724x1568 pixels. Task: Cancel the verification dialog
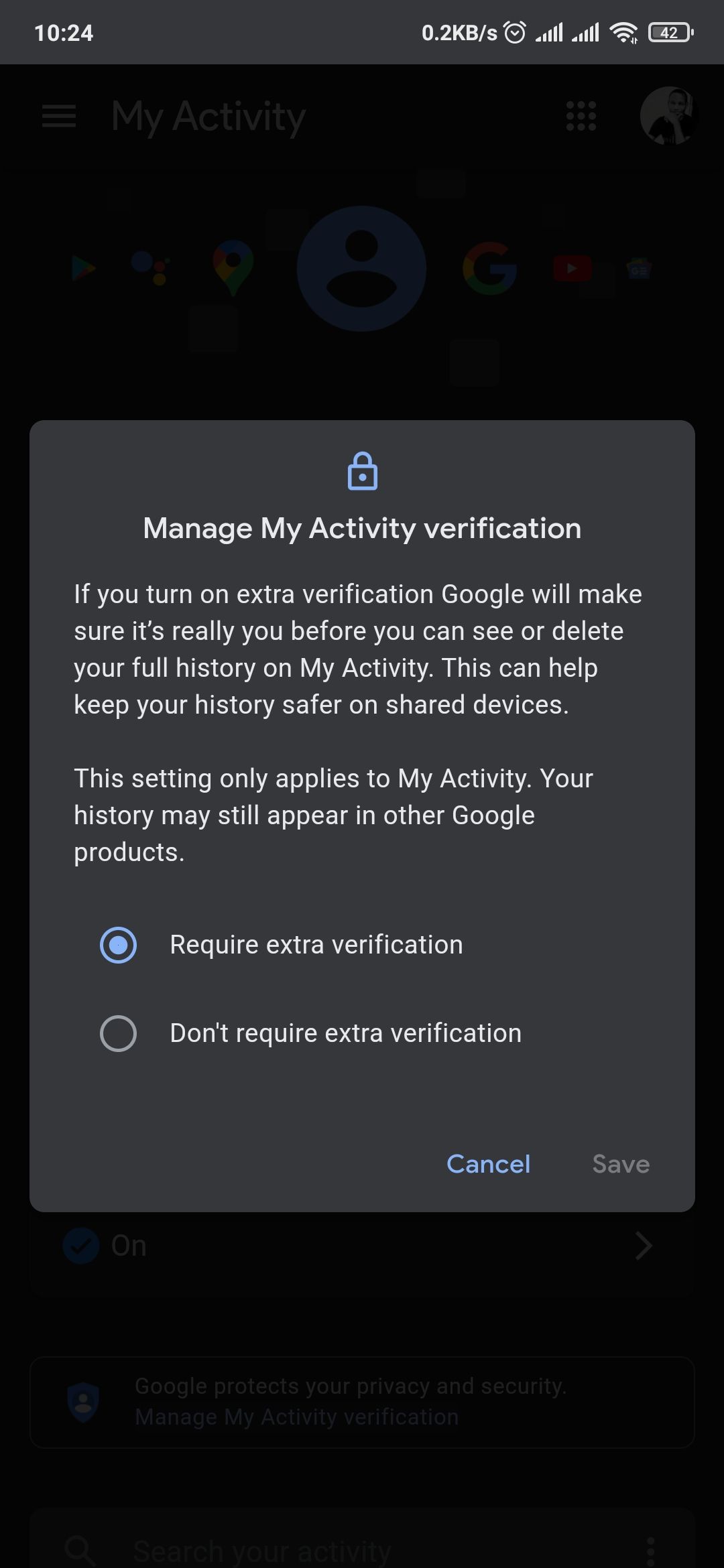click(488, 1164)
